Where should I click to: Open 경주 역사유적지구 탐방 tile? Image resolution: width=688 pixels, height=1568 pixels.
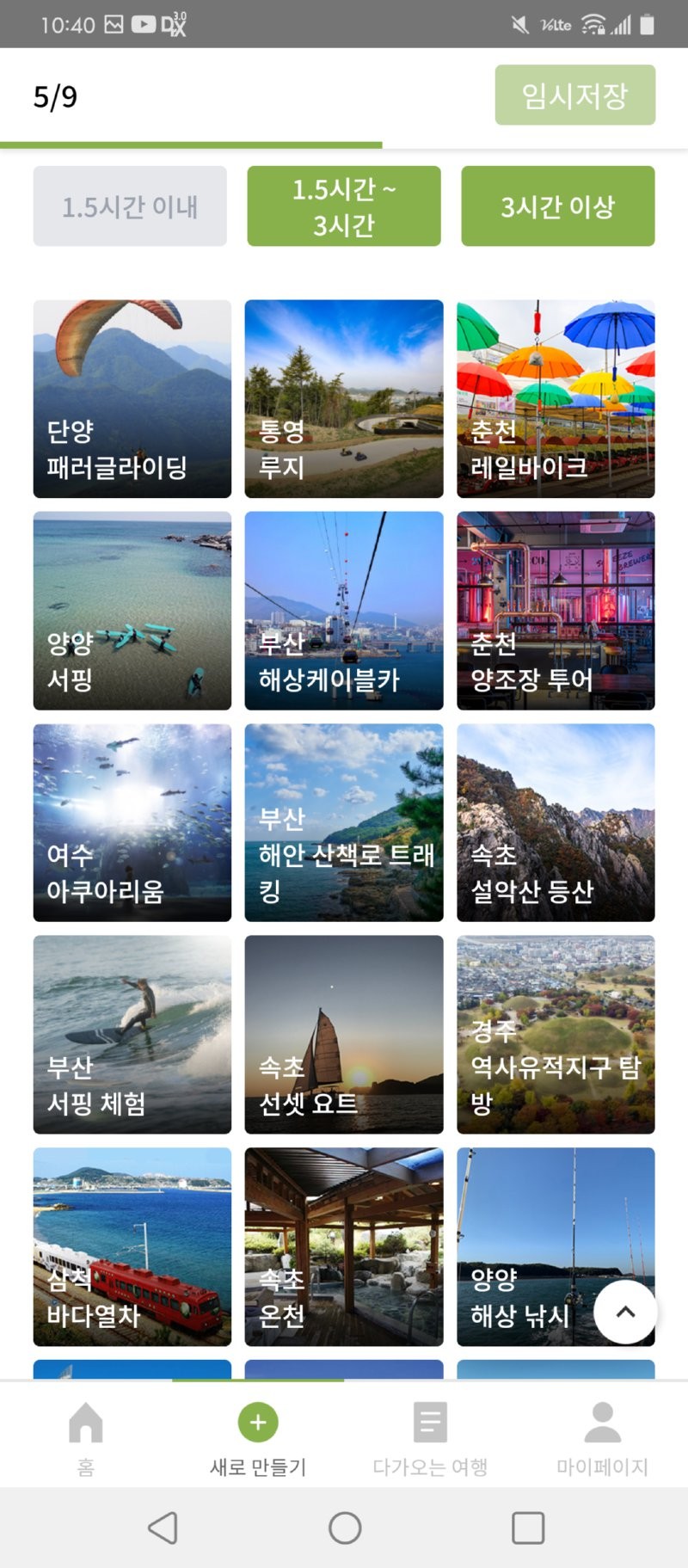tap(556, 1034)
